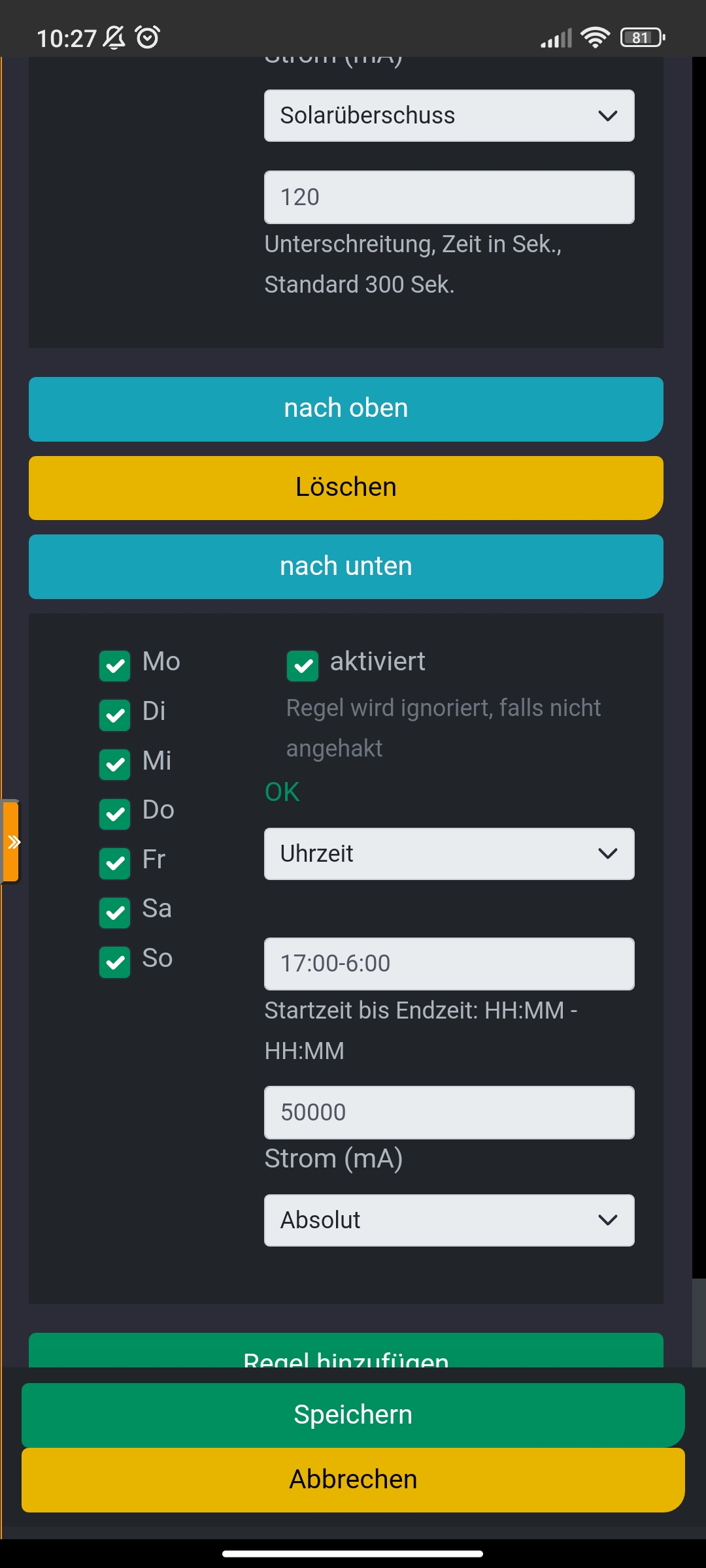Toggle the aktiviert checkbox
The width and height of the screenshot is (706, 1568).
303,666
